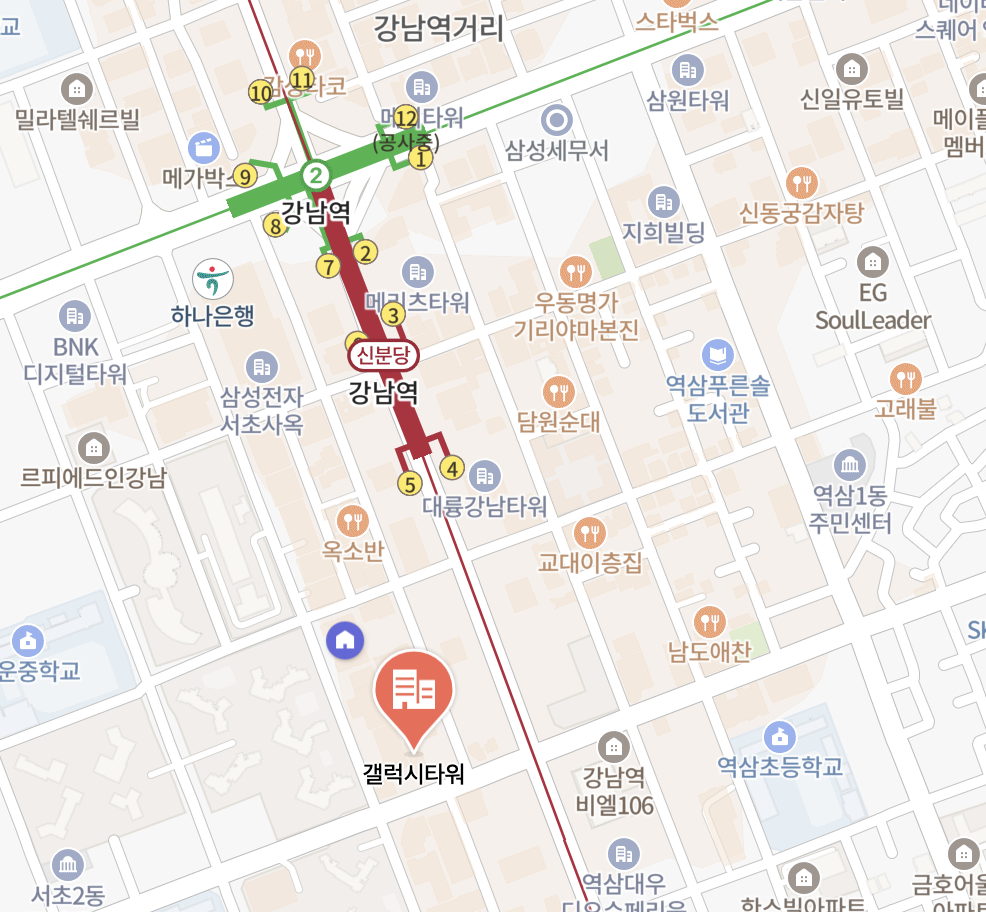The image size is (986, 912).
Task: Tap the 갤럭시타워 location pin
Action: pos(413,692)
